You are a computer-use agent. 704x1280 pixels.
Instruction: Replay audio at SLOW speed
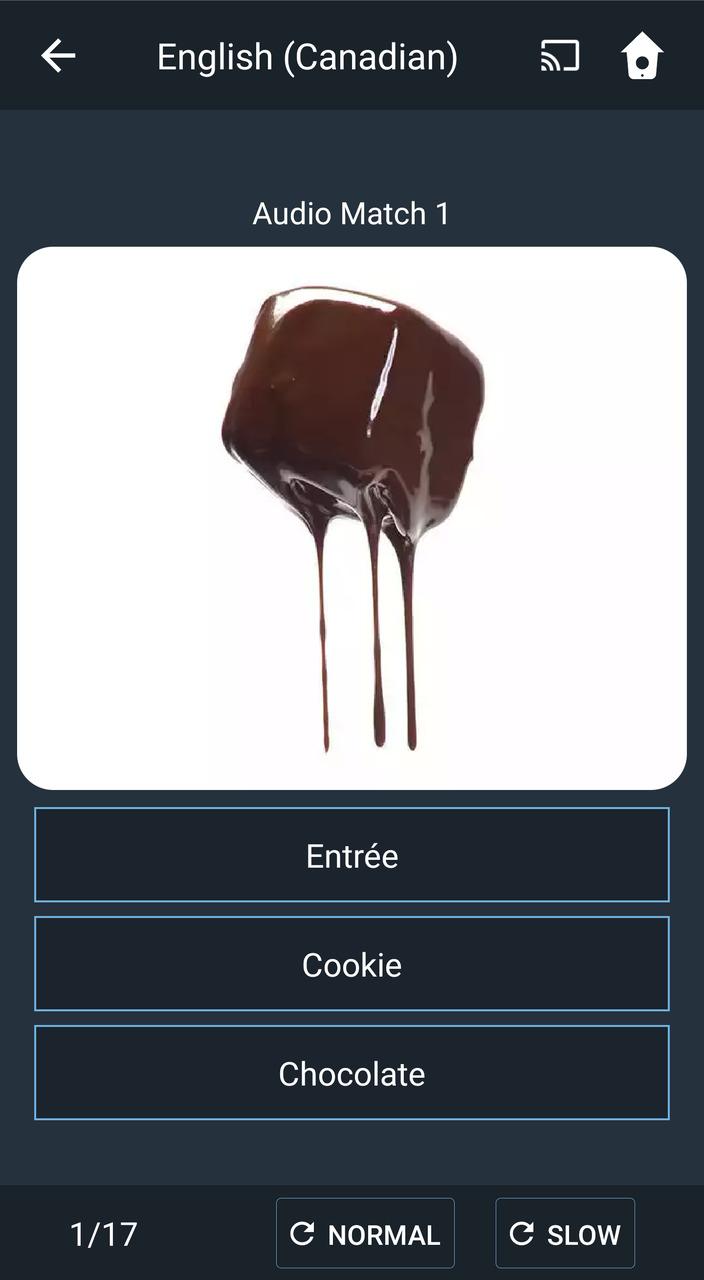pyautogui.click(x=565, y=1234)
